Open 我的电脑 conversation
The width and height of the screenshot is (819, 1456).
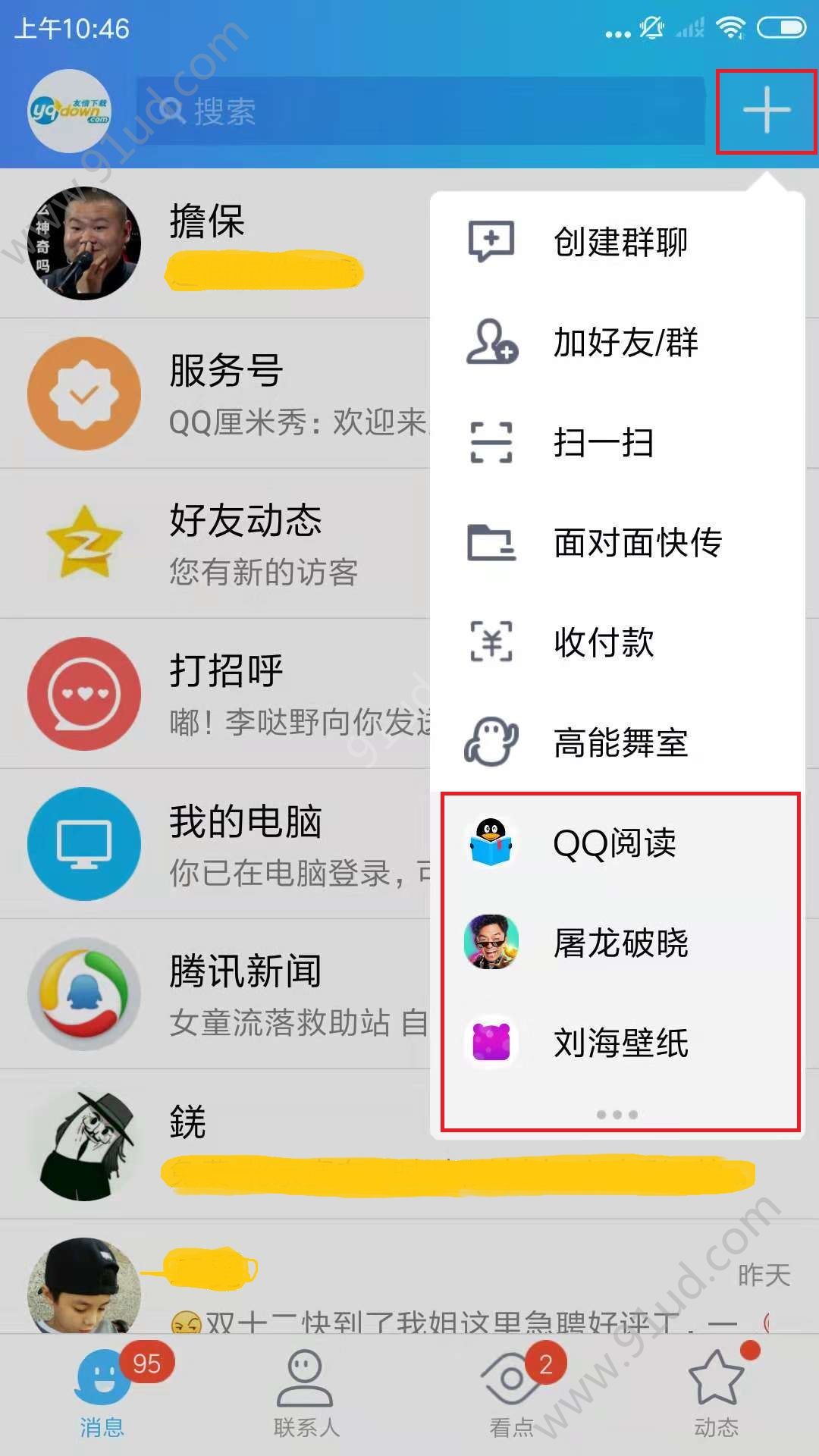coord(220,843)
